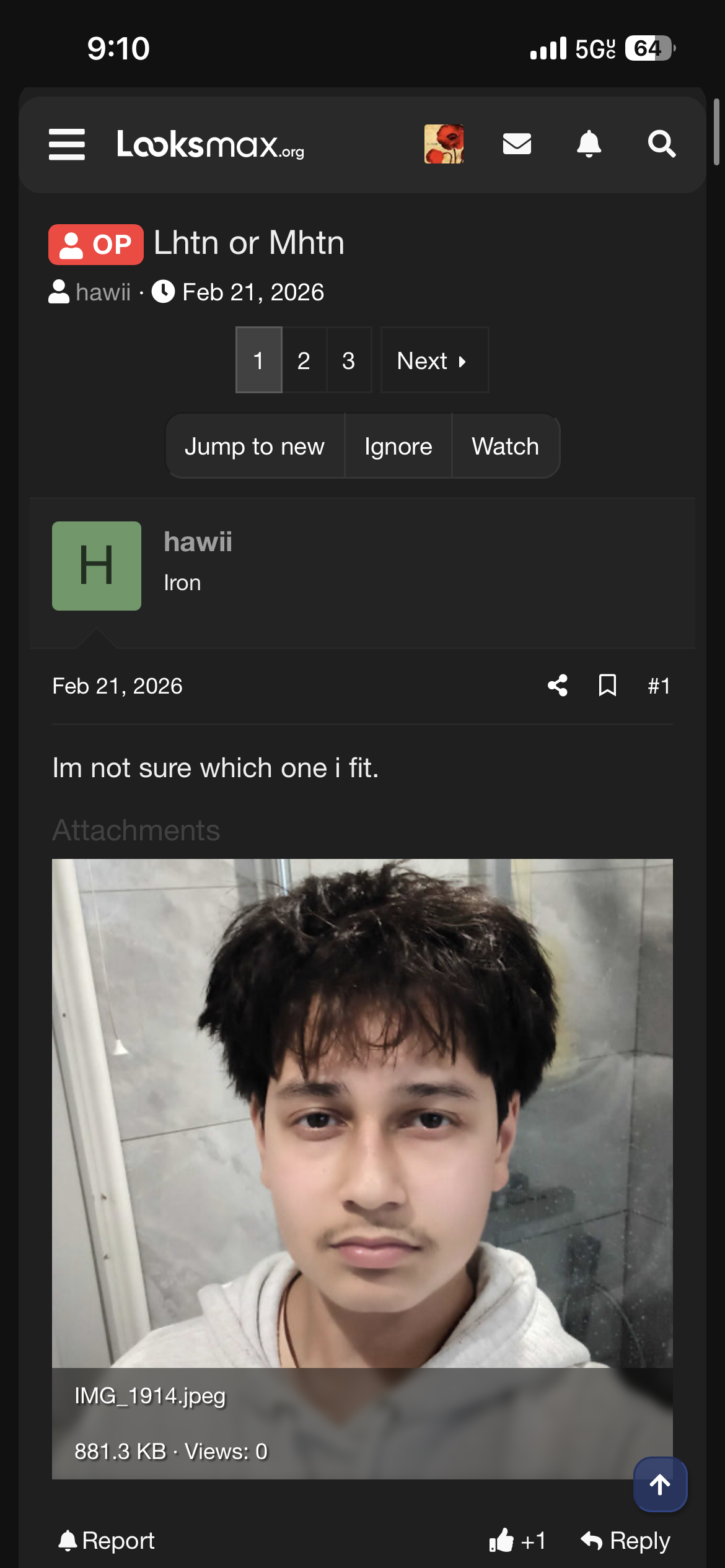Reply to hawii's post
Viewport: 725px width, 1568px height.
[626, 1540]
